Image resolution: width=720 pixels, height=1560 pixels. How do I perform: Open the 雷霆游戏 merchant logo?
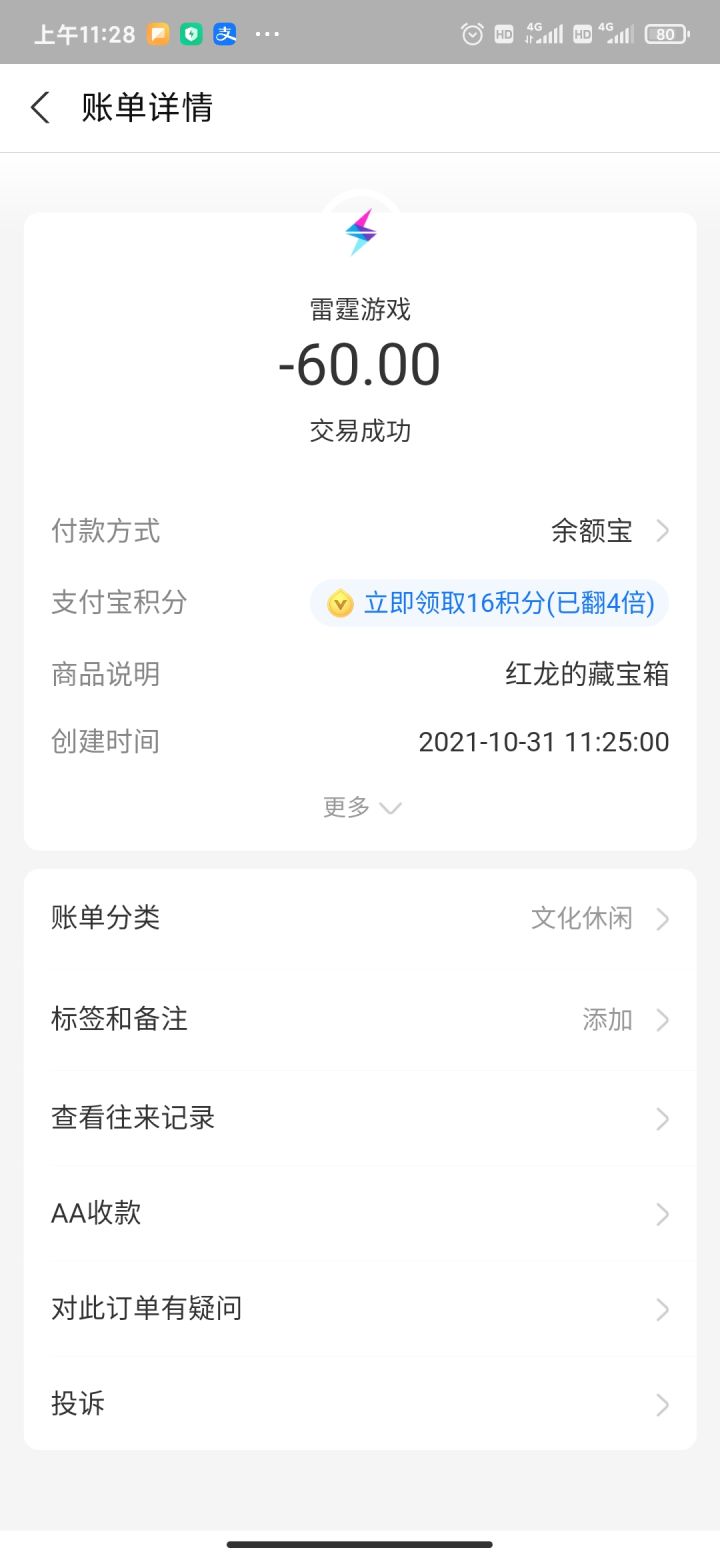click(360, 232)
